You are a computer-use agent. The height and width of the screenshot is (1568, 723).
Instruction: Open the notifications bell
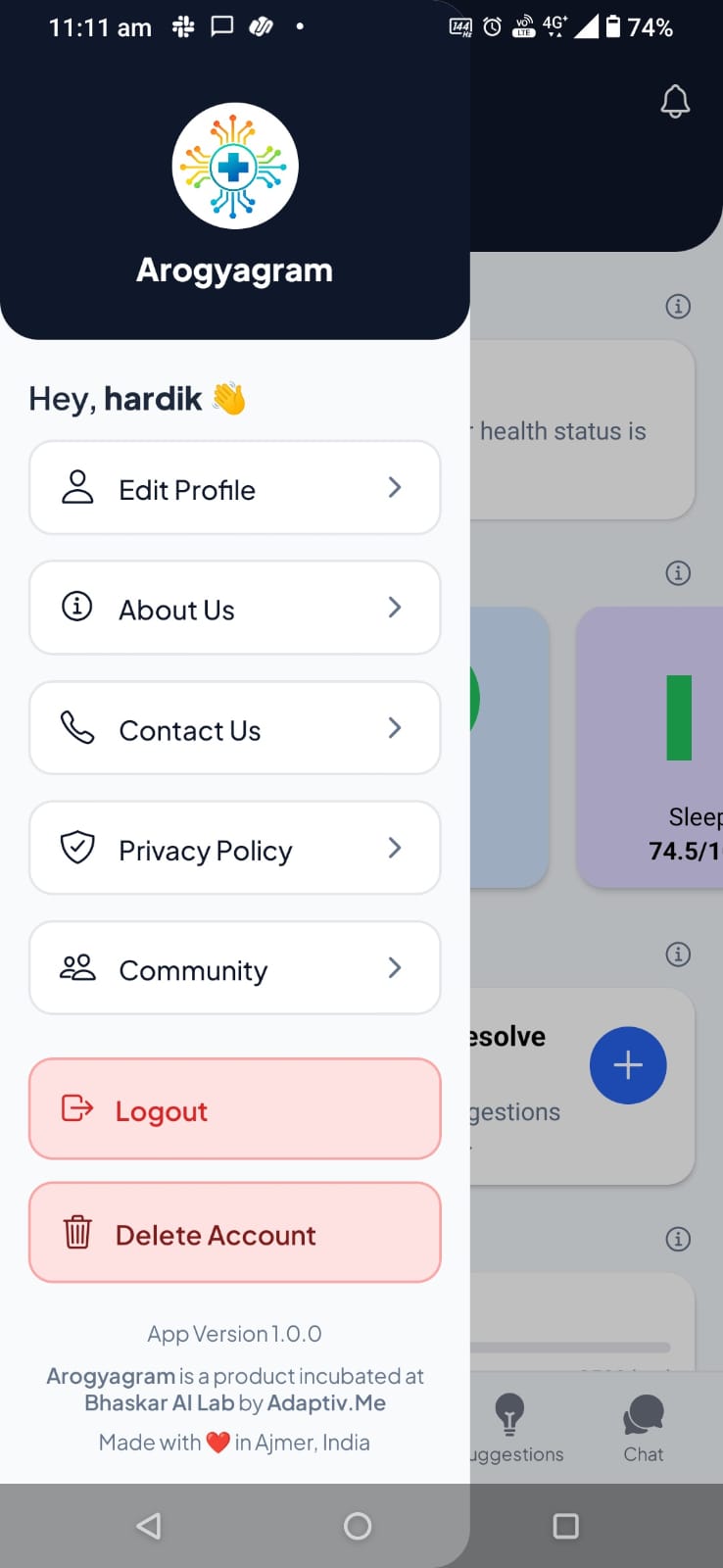click(x=675, y=101)
